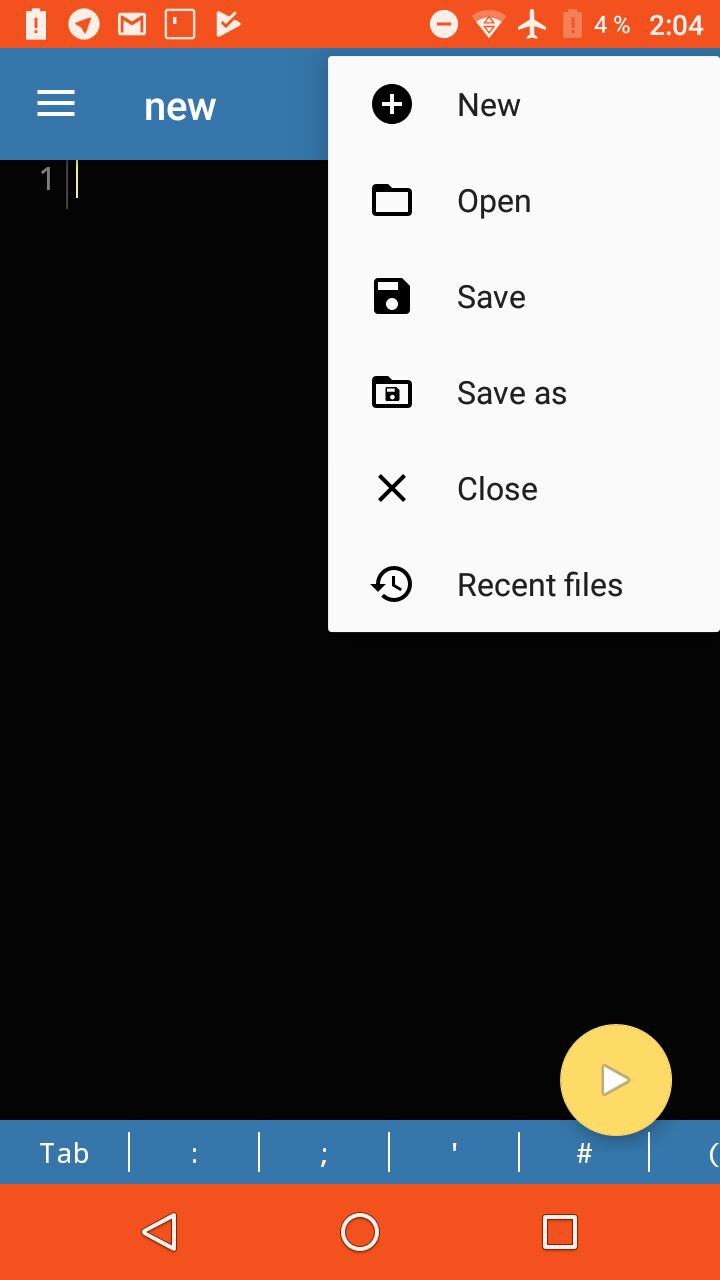Select New from the file menu
The width and height of the screenshot is (720, 1280).
click(488, 105)
